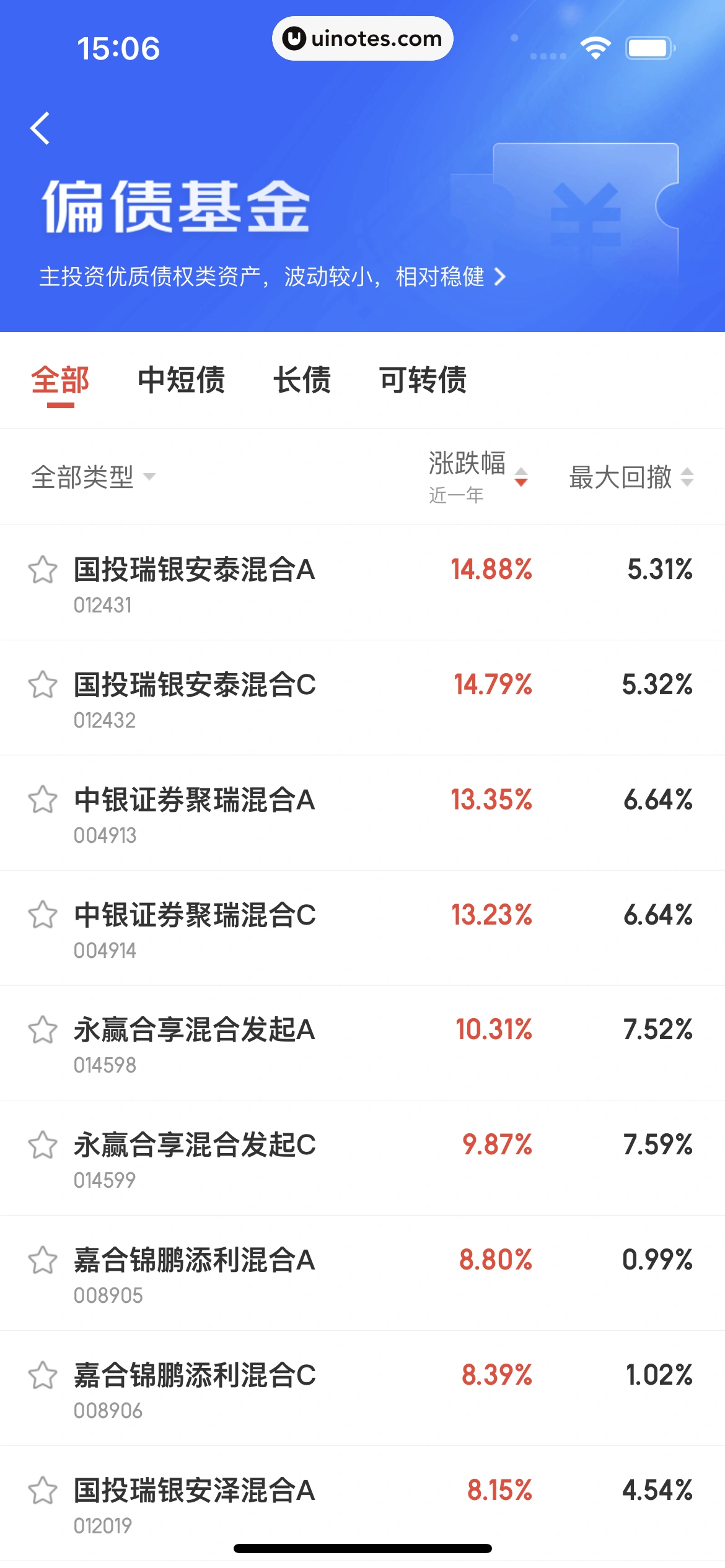Open fund 国投瑞银安泰混合A
Screen dimensions: 725x1568
pyautogui.click(x=195, y=570)
